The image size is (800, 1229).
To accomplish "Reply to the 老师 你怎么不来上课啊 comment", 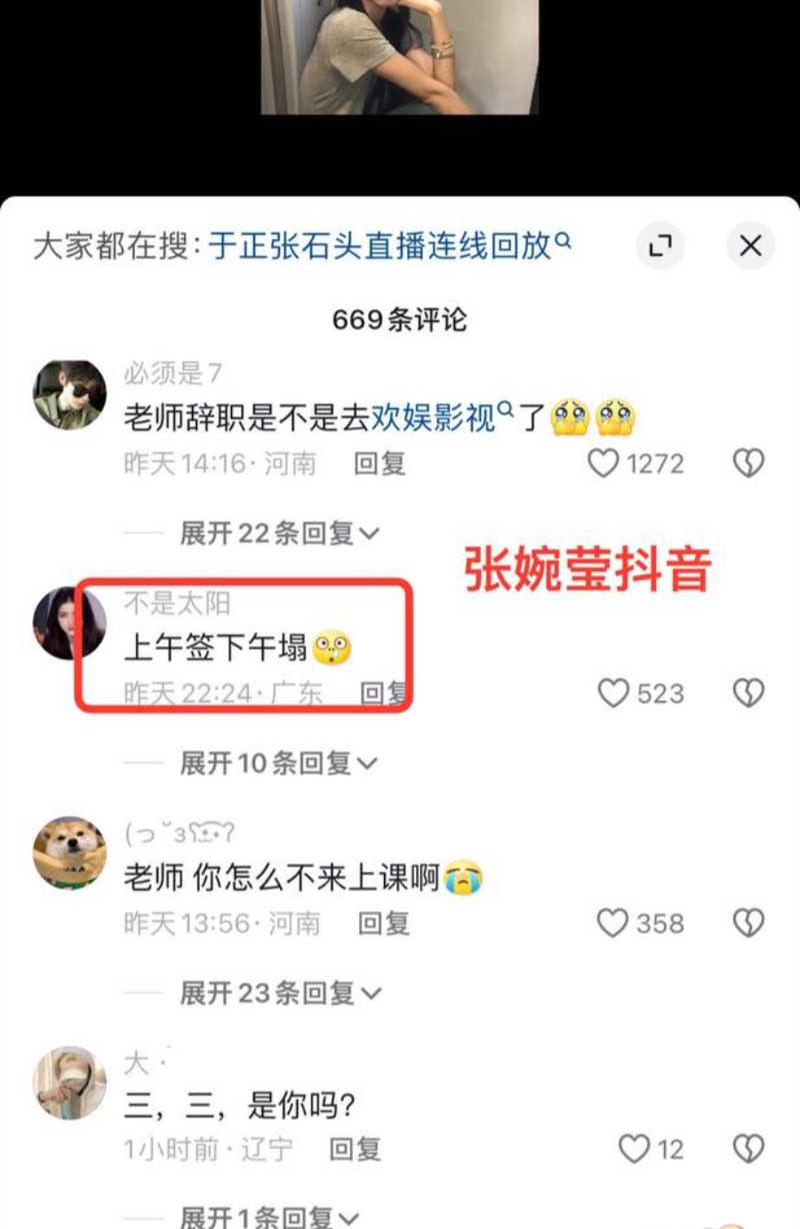I will (x=383, y=923).
